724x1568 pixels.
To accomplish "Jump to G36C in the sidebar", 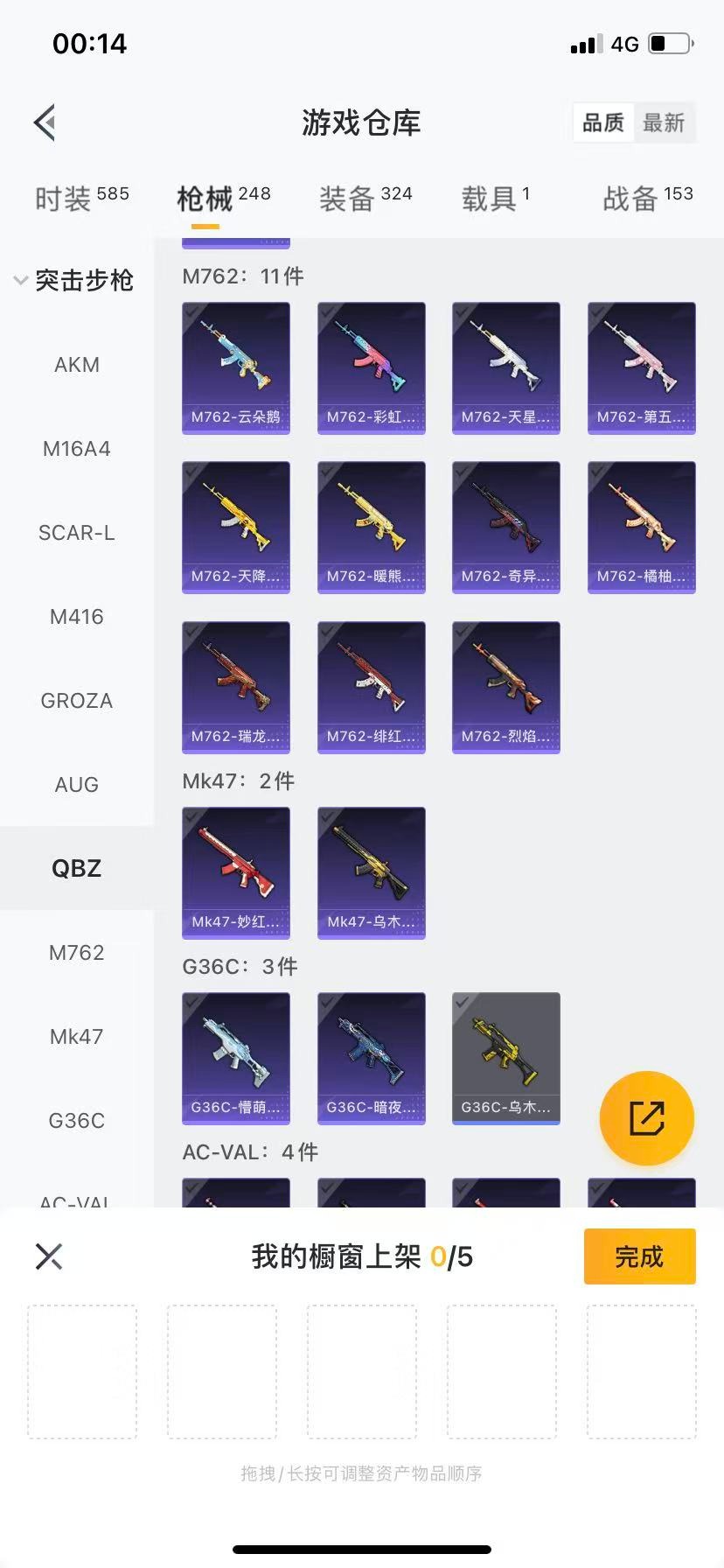I will tap(76, 1120).
